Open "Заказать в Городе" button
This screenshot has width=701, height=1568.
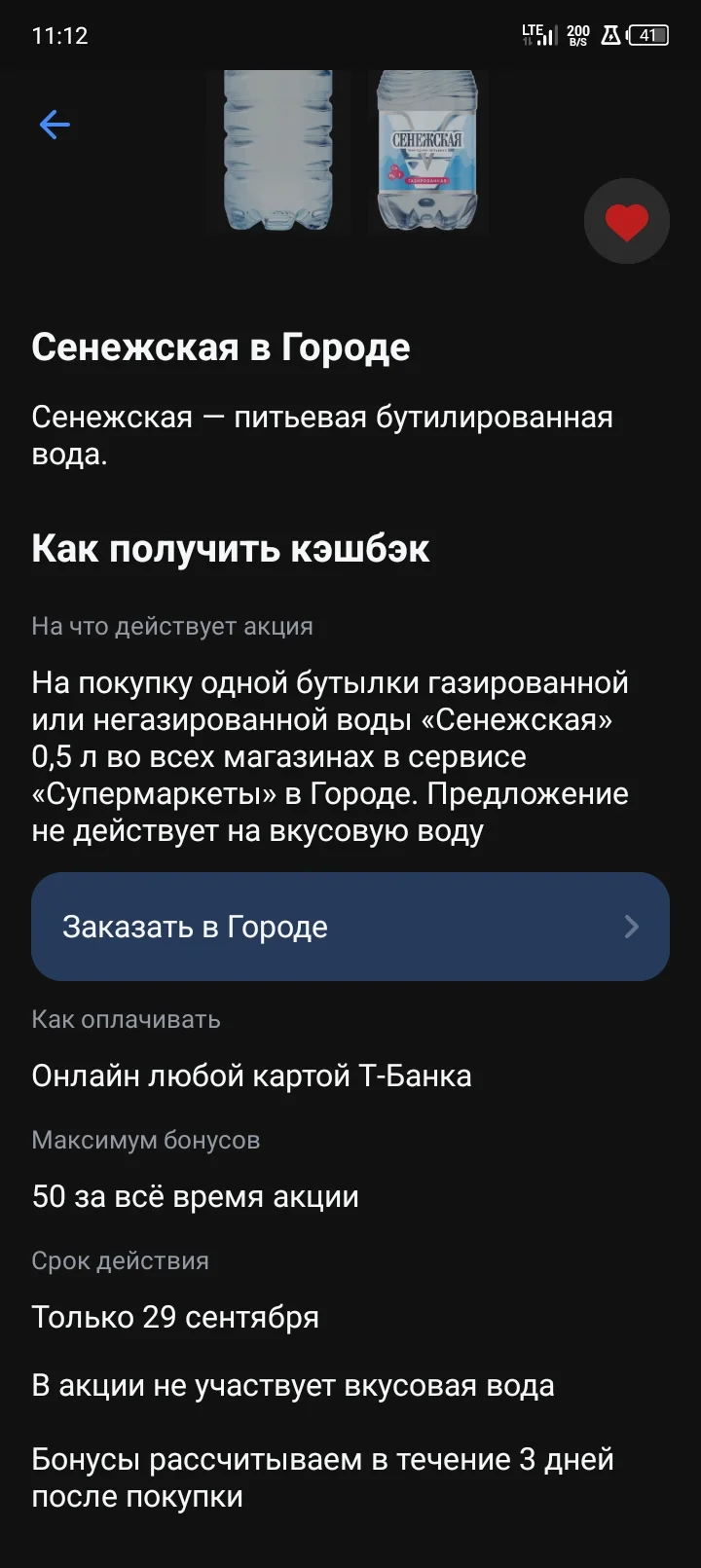coord(350,927)
